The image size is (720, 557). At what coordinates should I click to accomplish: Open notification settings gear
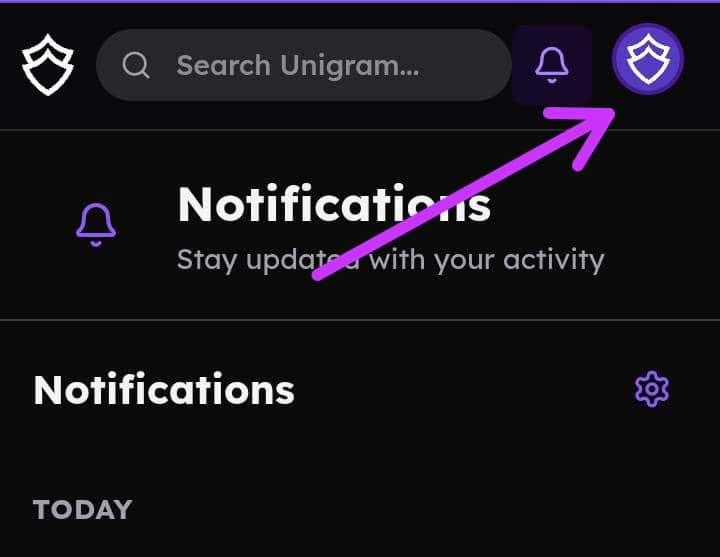click(x=652, y=389)
